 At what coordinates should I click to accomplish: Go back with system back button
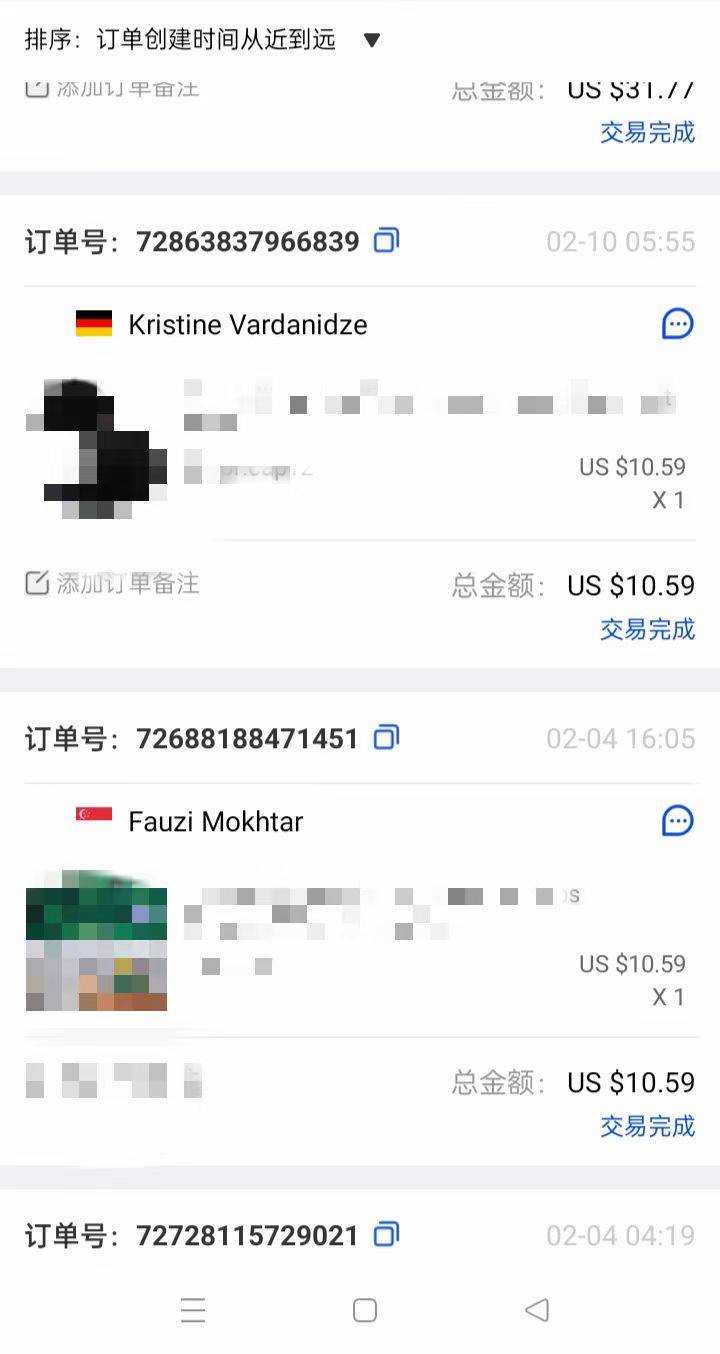(x=537, y=1310)
